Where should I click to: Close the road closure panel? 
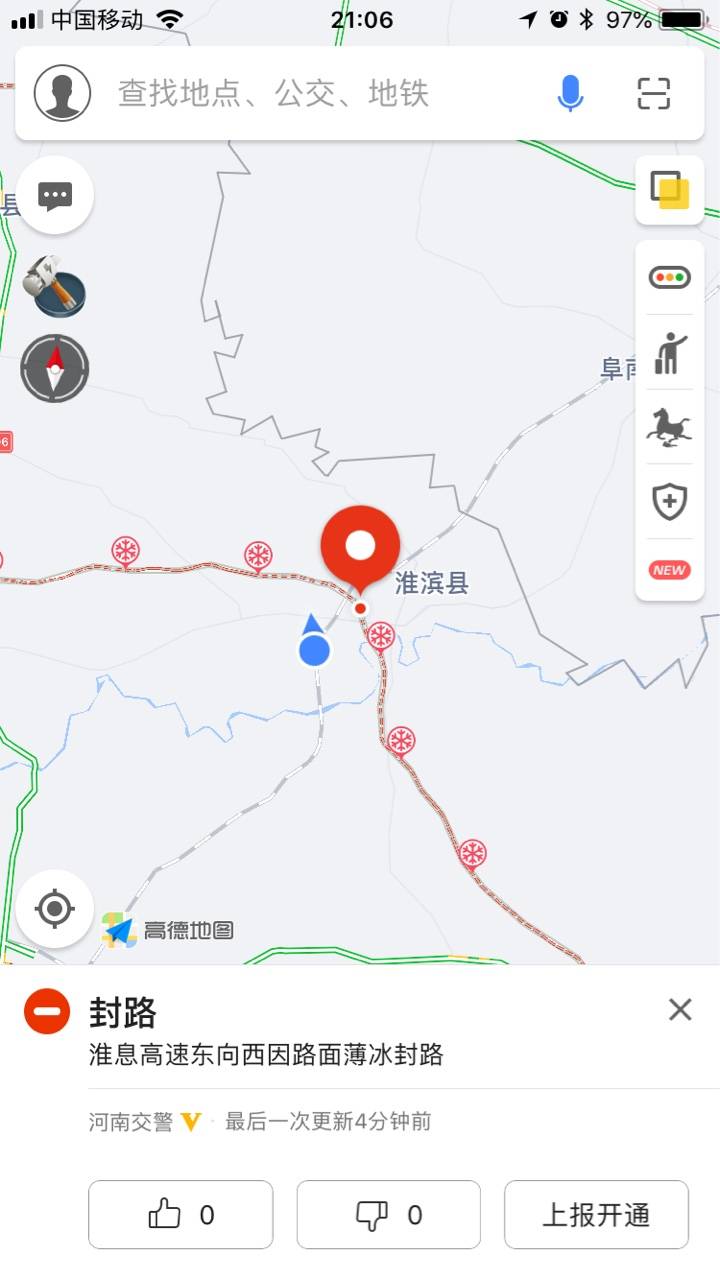[x=680, y=1010]
